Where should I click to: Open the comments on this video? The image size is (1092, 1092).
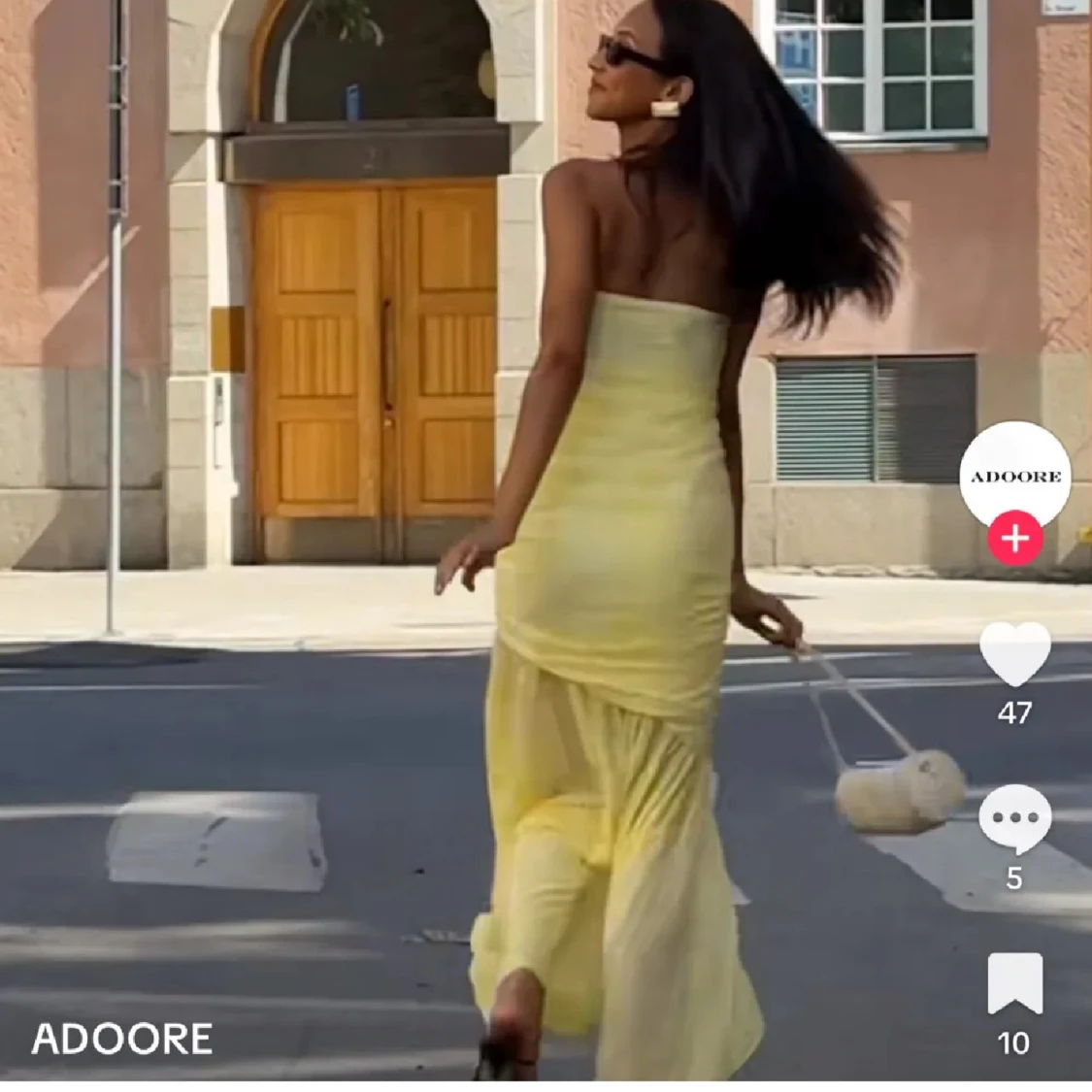(1014, 820)
